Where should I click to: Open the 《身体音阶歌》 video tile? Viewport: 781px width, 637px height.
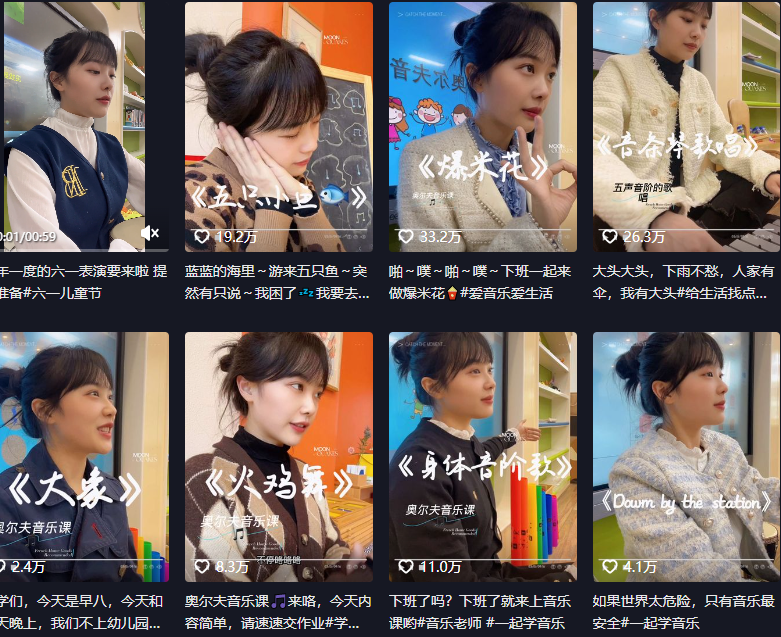(x=482, y=455)
